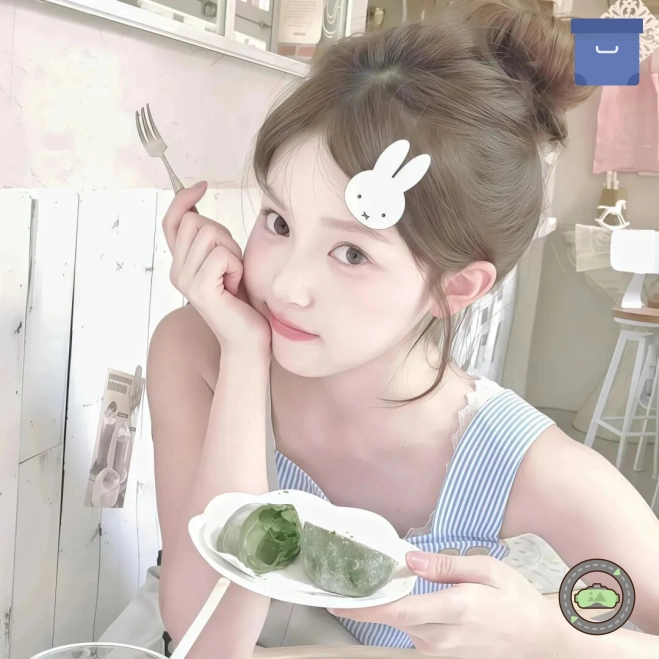Tap the VR panorama view icon
Viewport: 659px width, 659px height.
(x=597, y=597)
